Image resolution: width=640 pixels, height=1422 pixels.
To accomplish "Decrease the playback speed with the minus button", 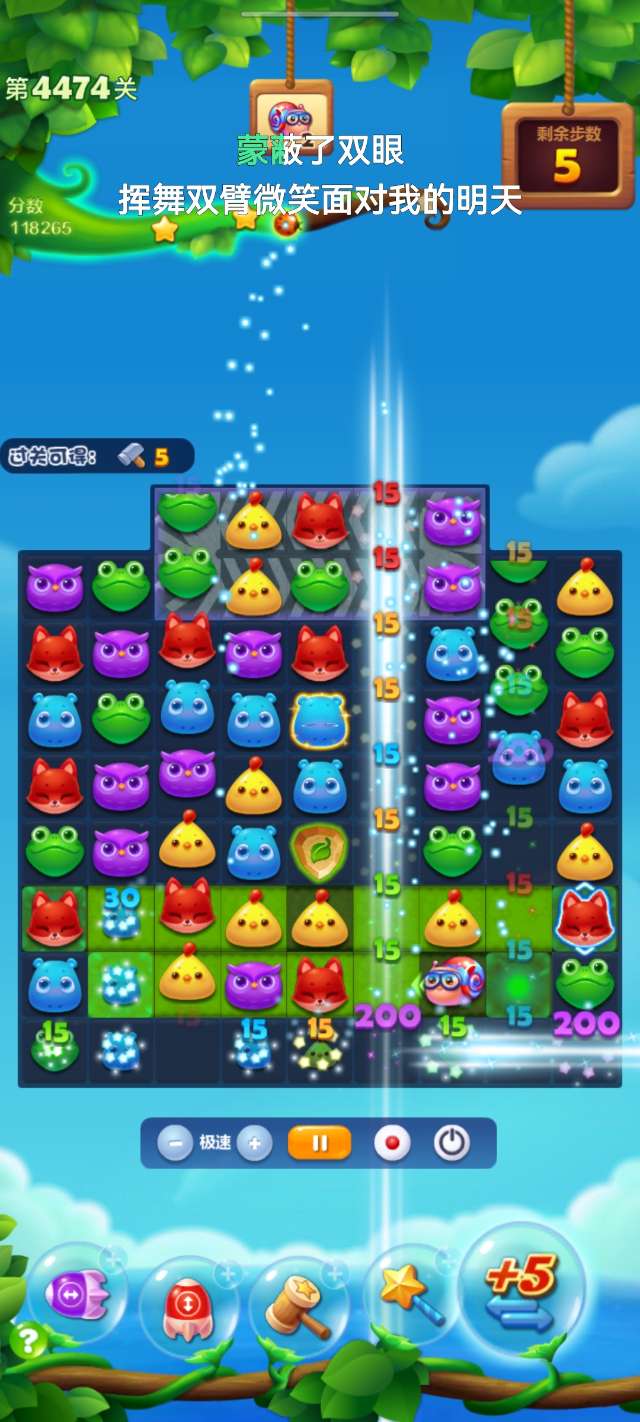I will coord(175,1143).
